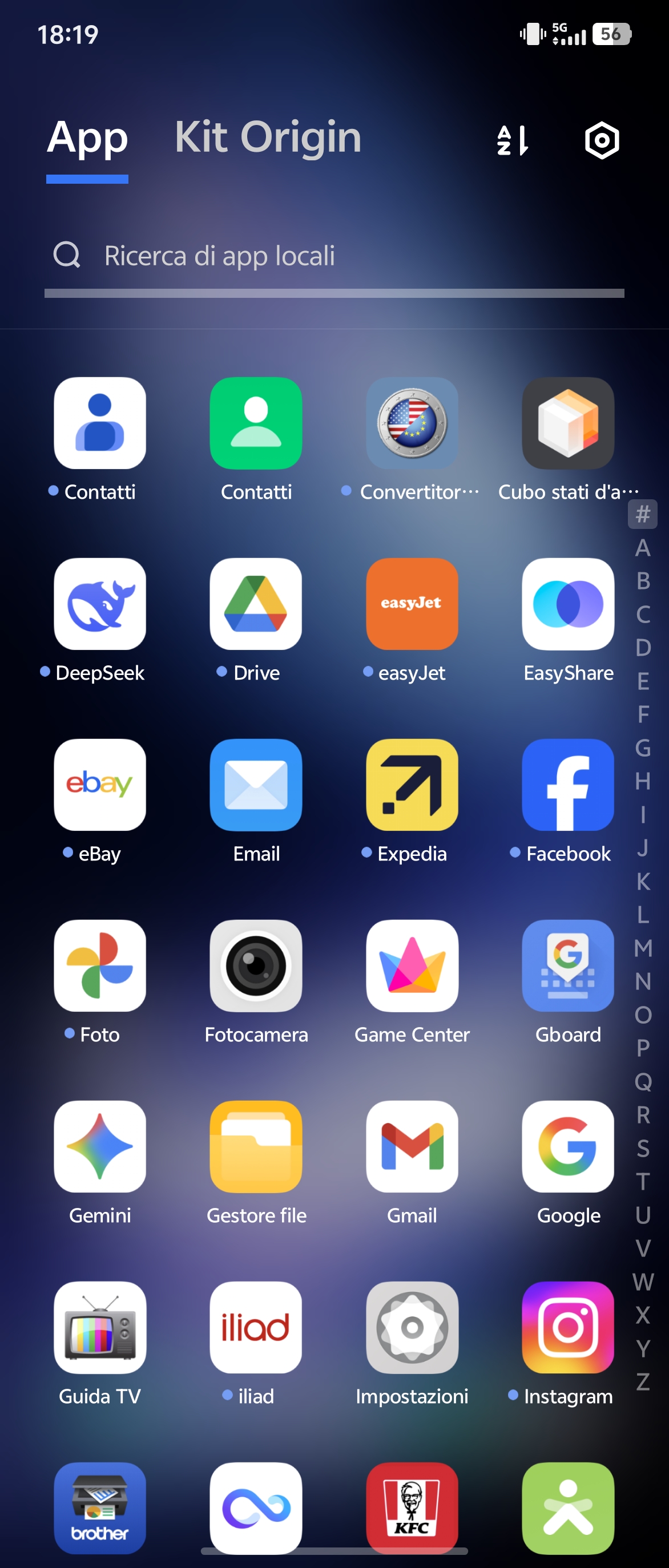The height and width of the screenshot is (1568, 669).
Task: Launch Gemini
Action: point(100,1146)
